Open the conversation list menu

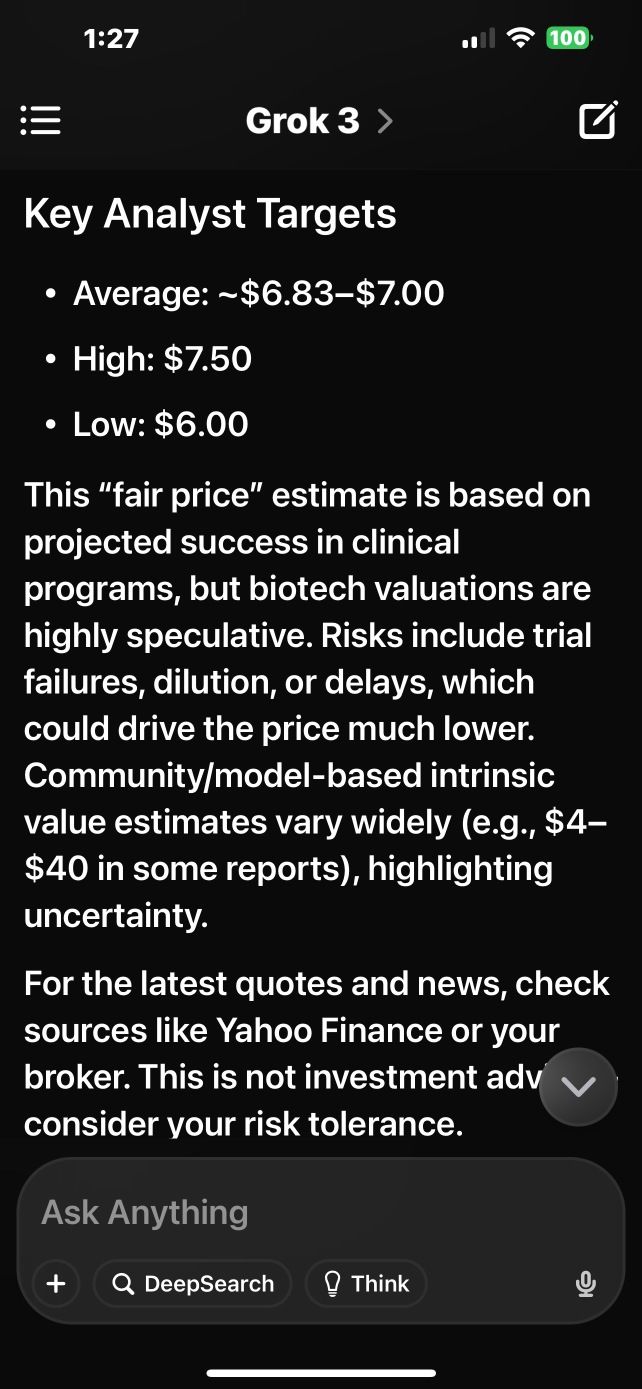pos(41,121)
